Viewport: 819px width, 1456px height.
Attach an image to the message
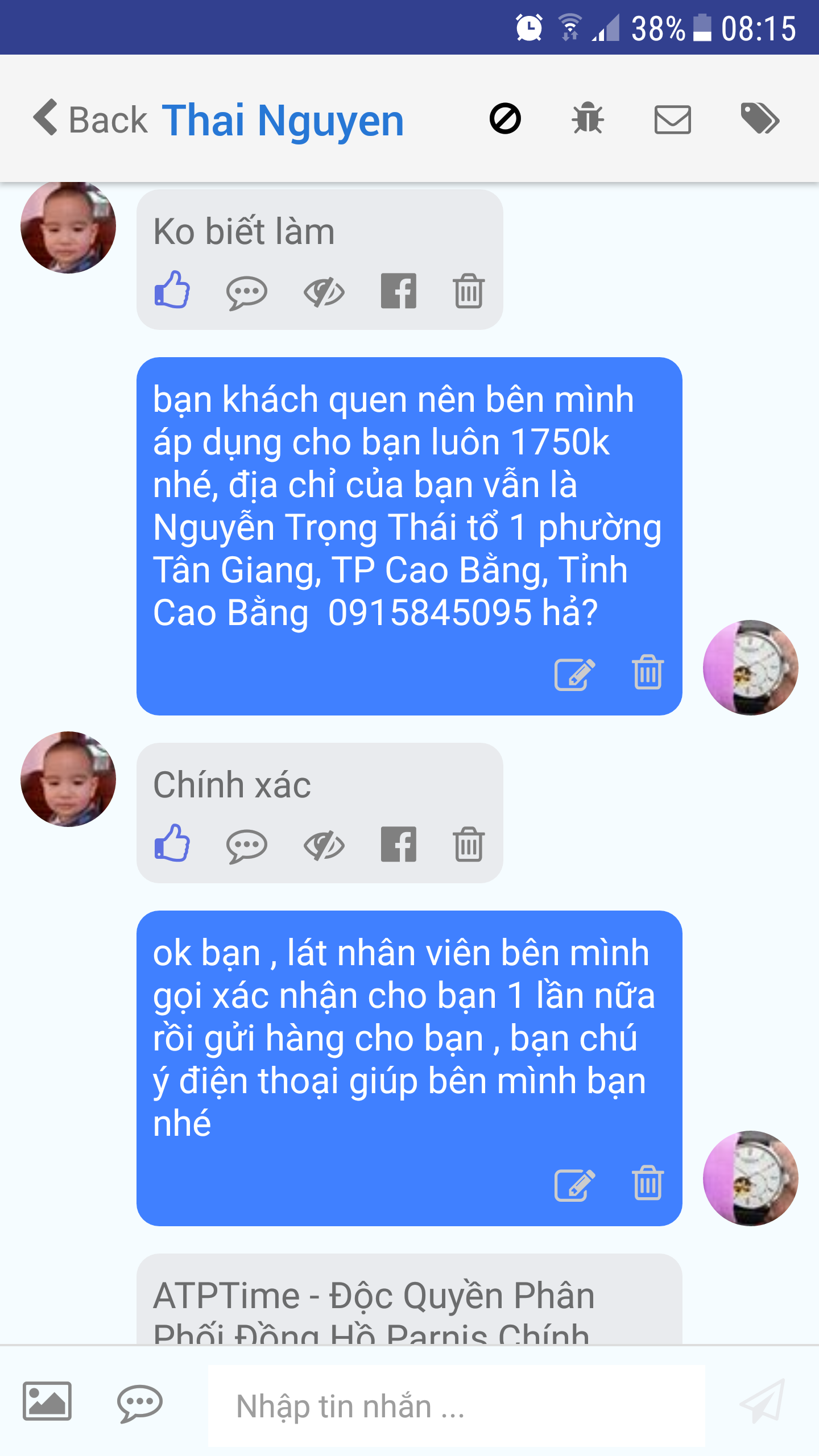coord(47,1401)
